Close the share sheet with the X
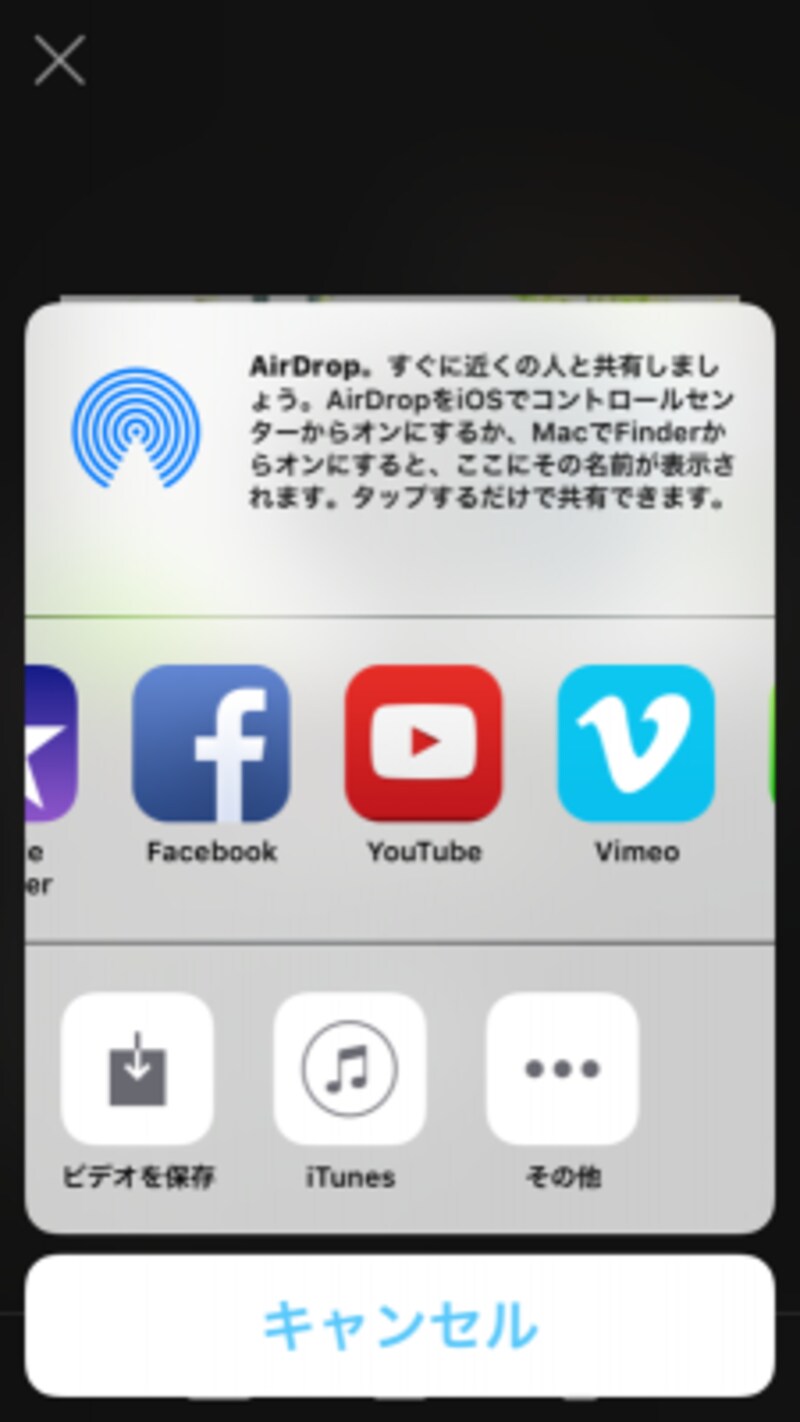The width and height of the screenshot is (800, 1422). tap(60, 60)
